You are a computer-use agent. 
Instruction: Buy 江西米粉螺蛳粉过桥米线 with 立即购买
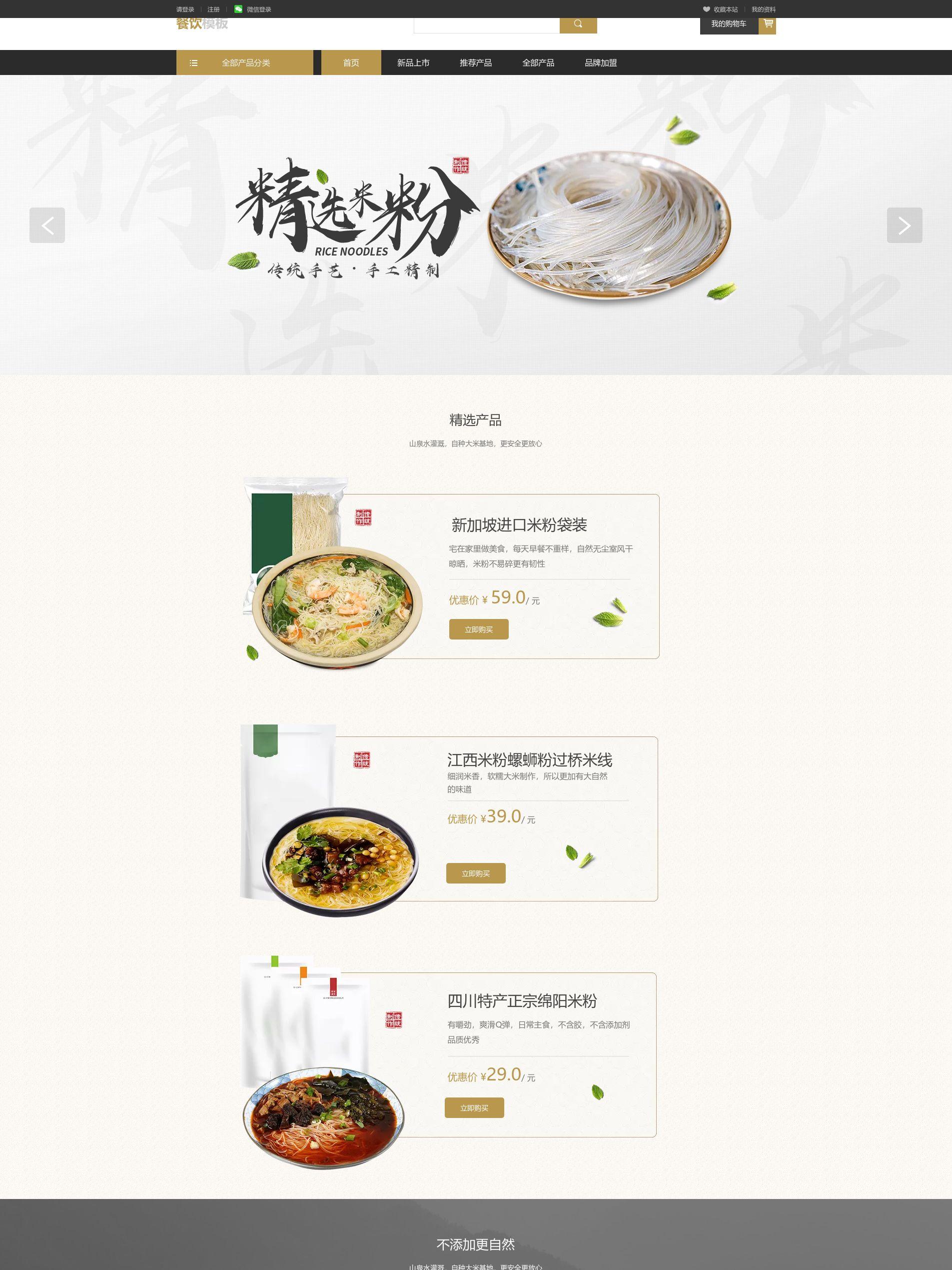point(476,873)
